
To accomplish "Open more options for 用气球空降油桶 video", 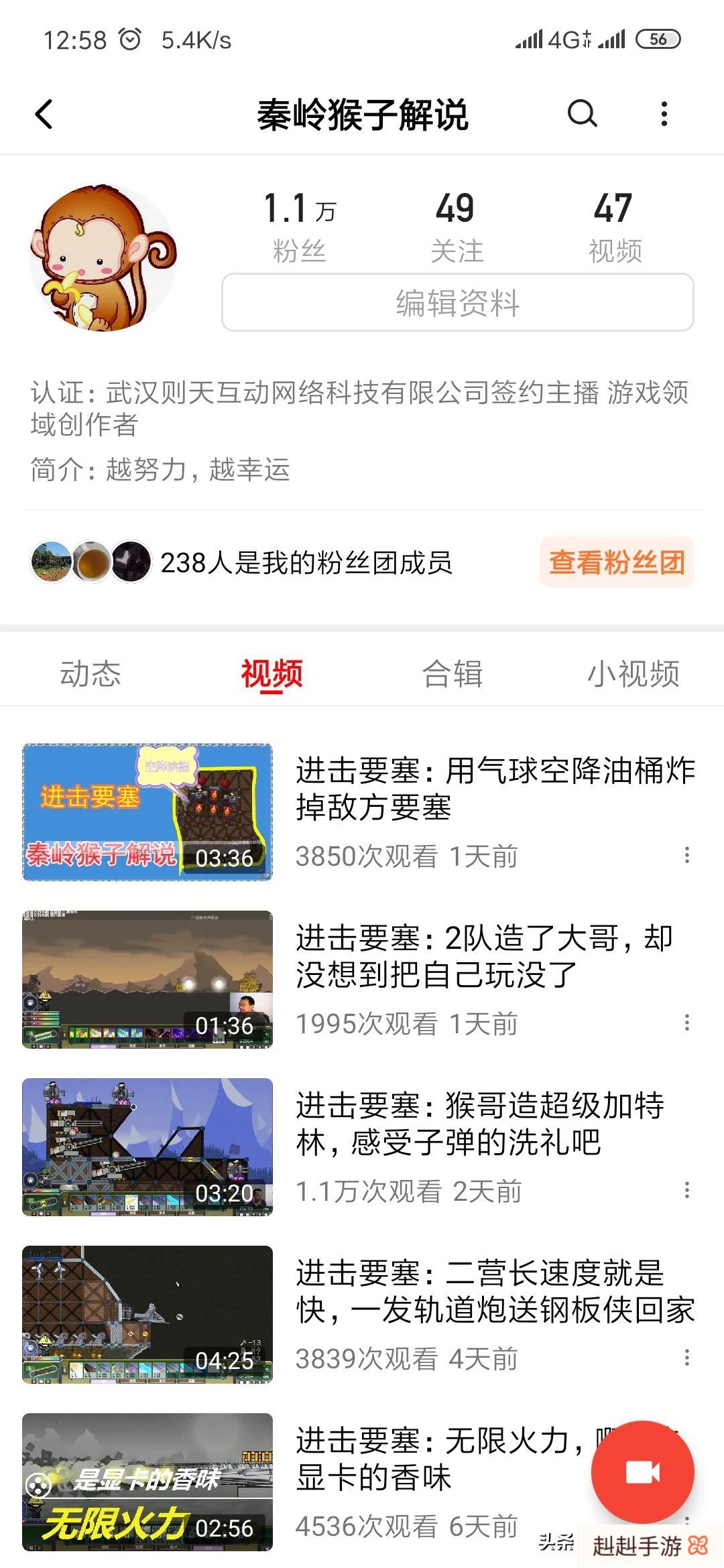I will coord(686,855).
